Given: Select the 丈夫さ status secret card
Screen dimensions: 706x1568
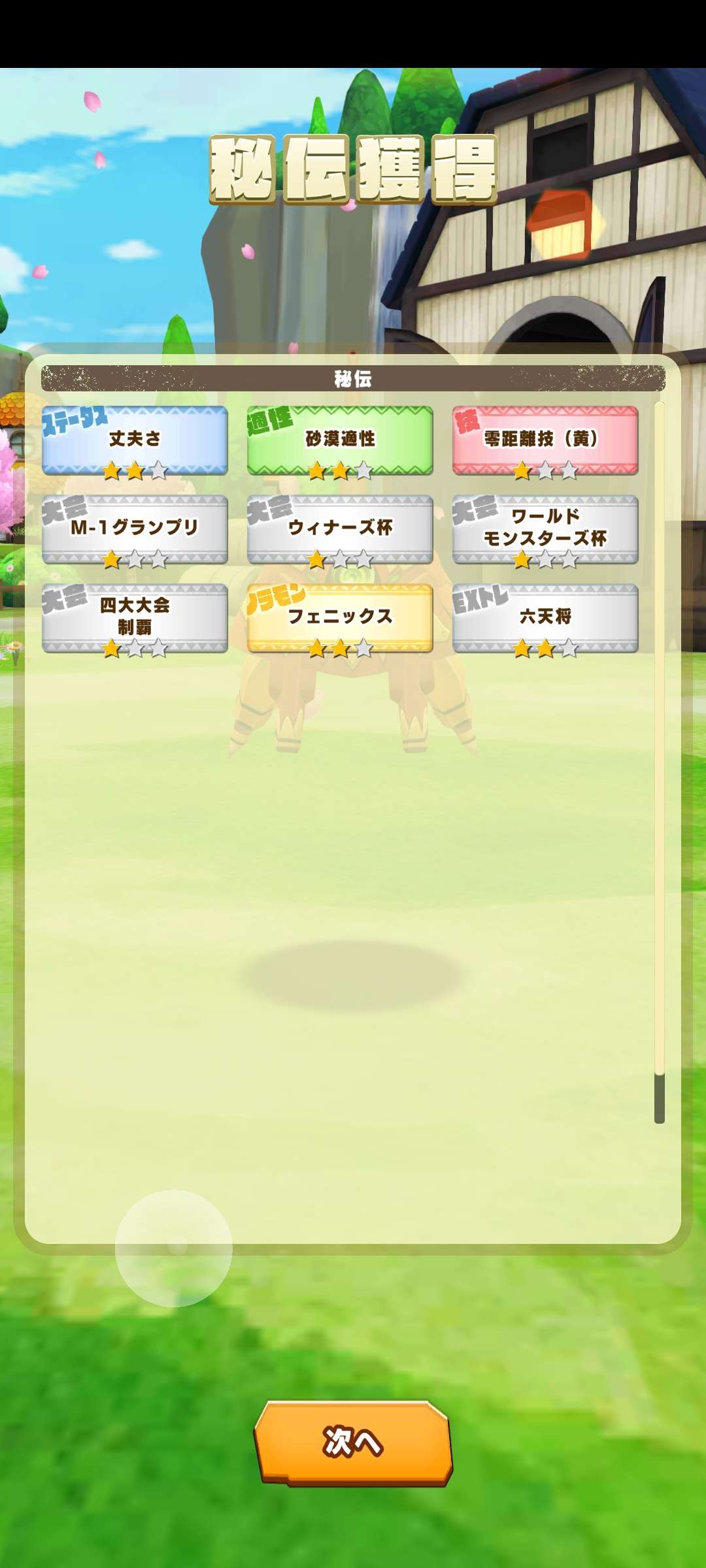Looking at the screenshot, I should [135, 440].
